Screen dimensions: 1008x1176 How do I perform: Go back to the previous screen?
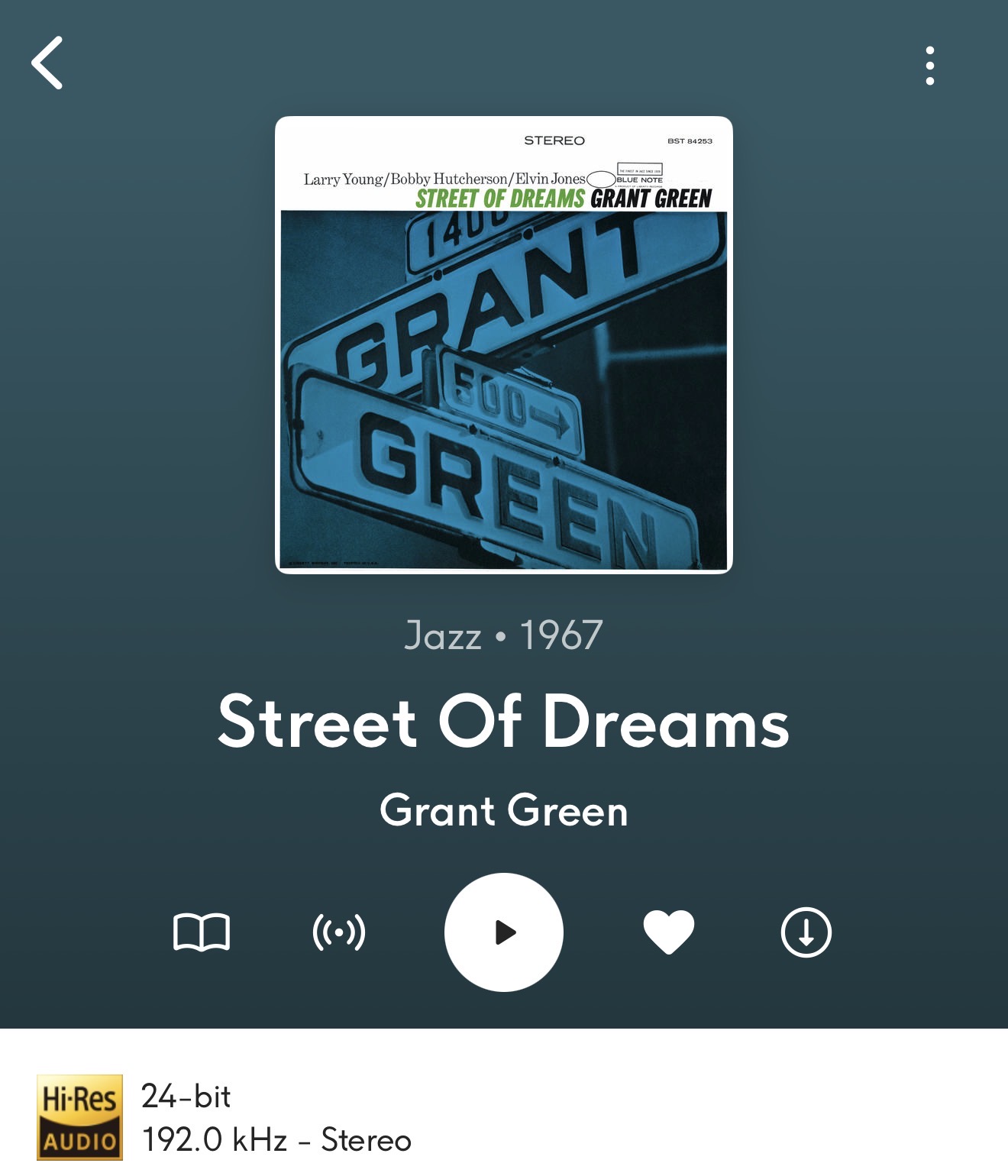pos(47,63)
